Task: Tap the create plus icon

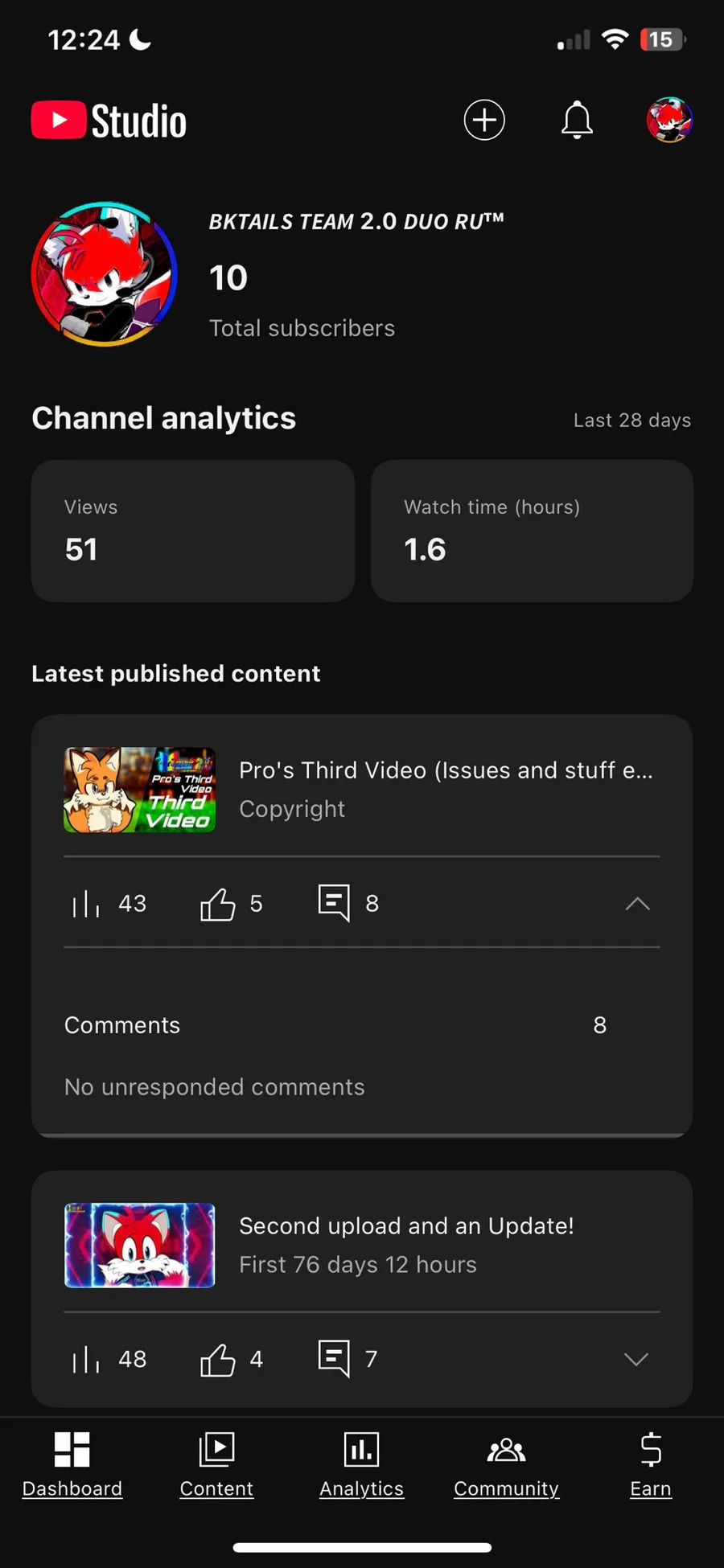Action: 484,121
